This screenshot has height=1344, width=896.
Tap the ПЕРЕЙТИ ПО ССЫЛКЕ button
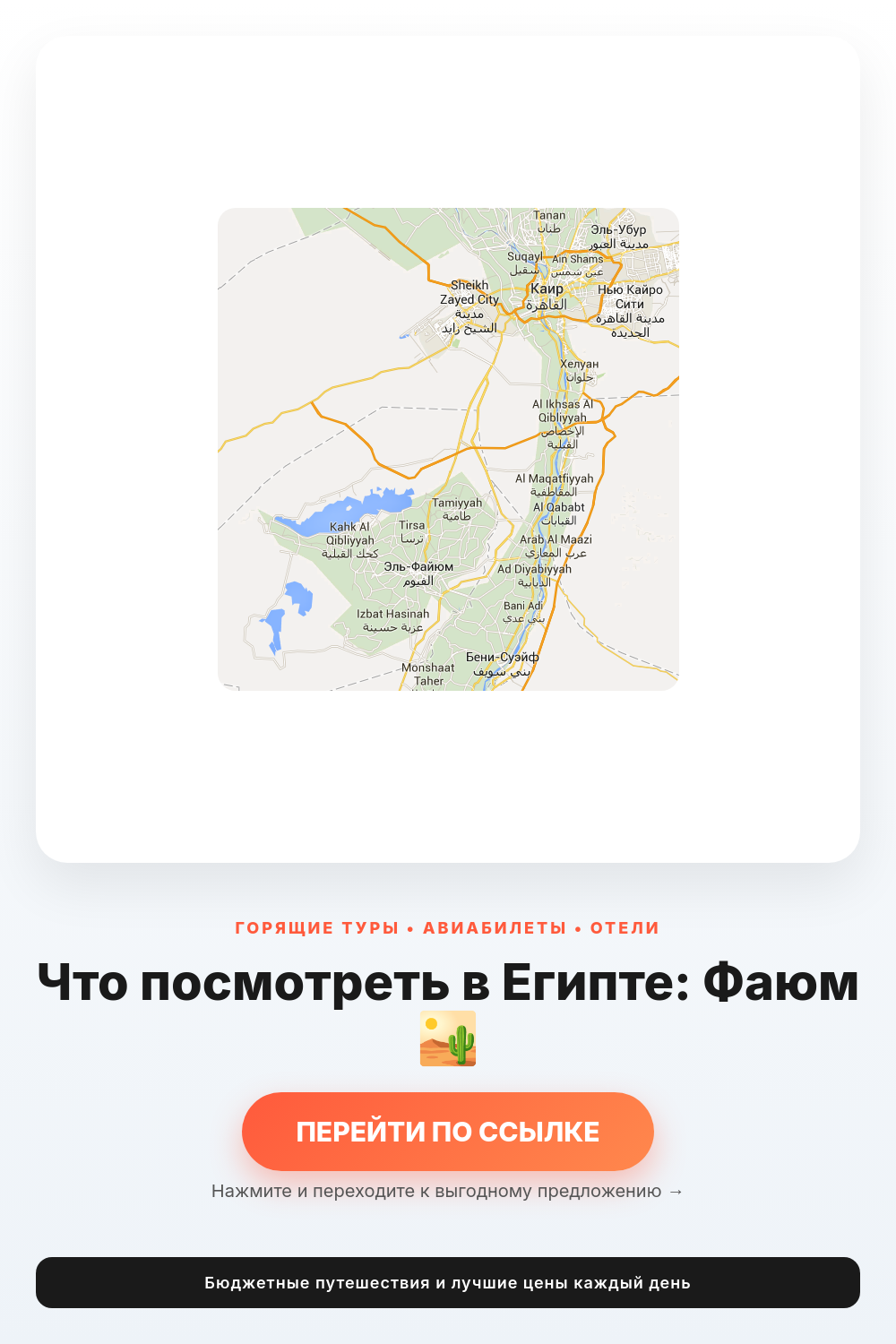(448, 1131)
